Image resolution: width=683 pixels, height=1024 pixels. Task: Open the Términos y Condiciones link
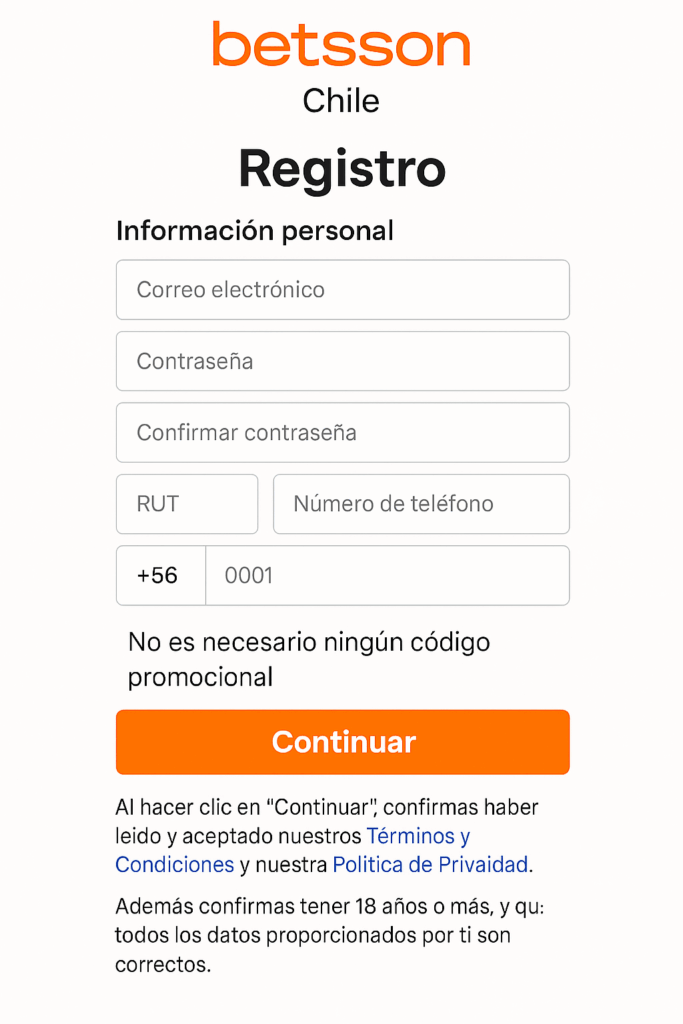[418, 836]
